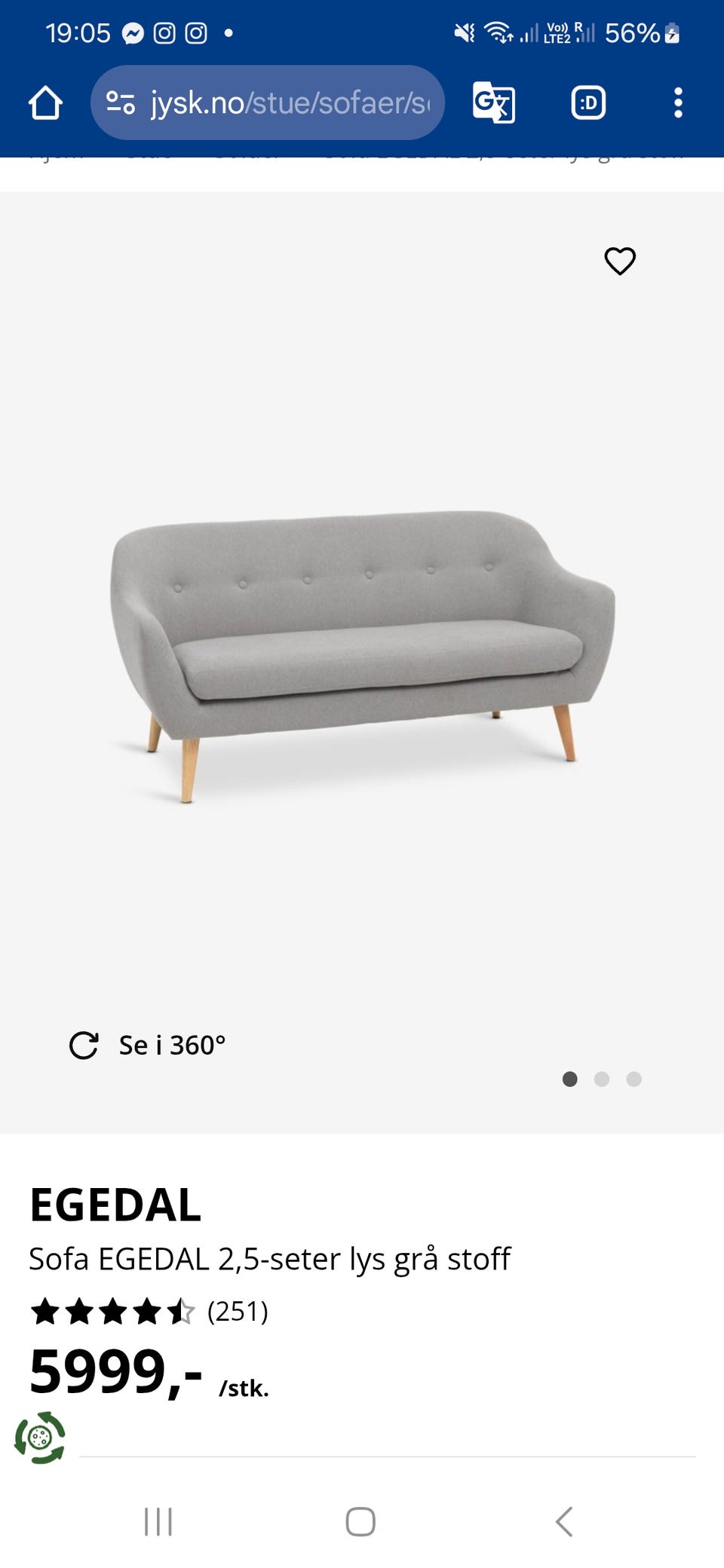724x1568 pixels.
Task: Jump to the second image dot
Action: coord(602,1080)
